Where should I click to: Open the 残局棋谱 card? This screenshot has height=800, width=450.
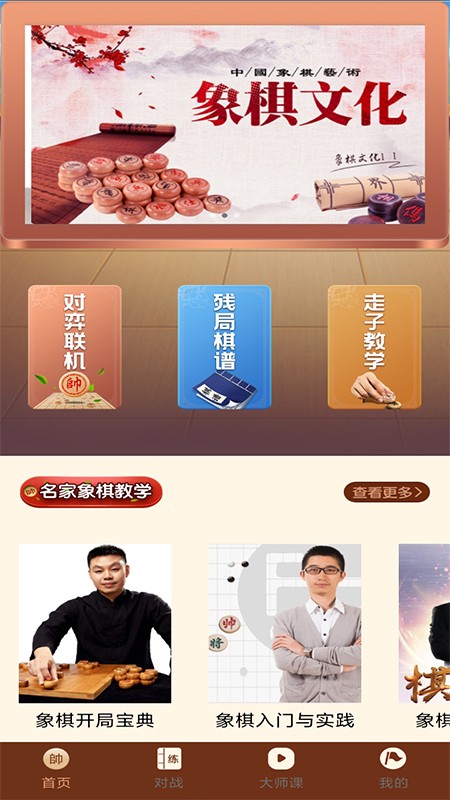click(224, 347)
